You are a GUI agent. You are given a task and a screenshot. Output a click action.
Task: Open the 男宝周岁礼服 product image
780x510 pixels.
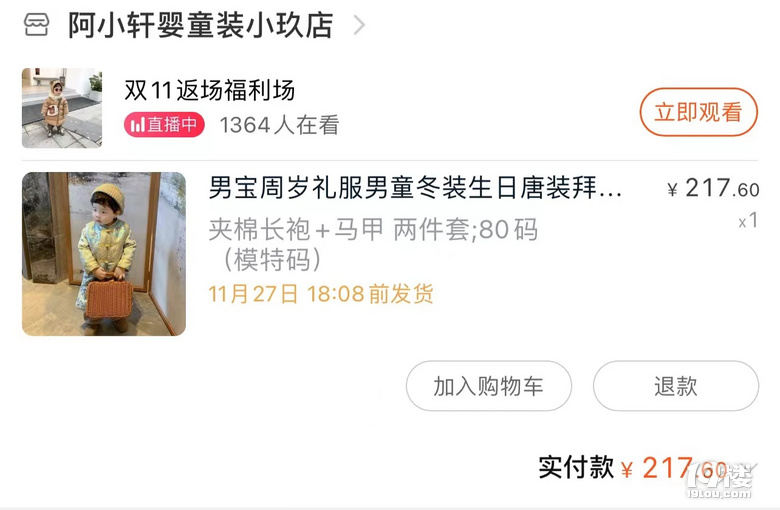(x=104, y=254)
